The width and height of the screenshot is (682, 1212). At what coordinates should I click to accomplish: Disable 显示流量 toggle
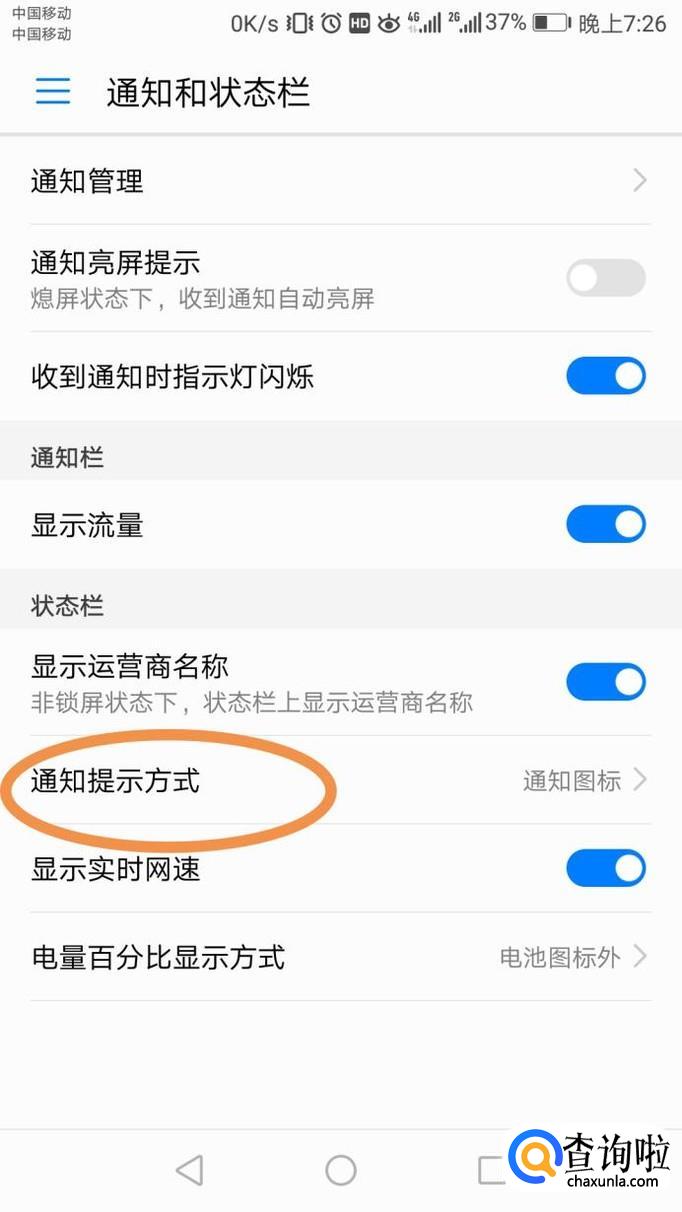606,524
